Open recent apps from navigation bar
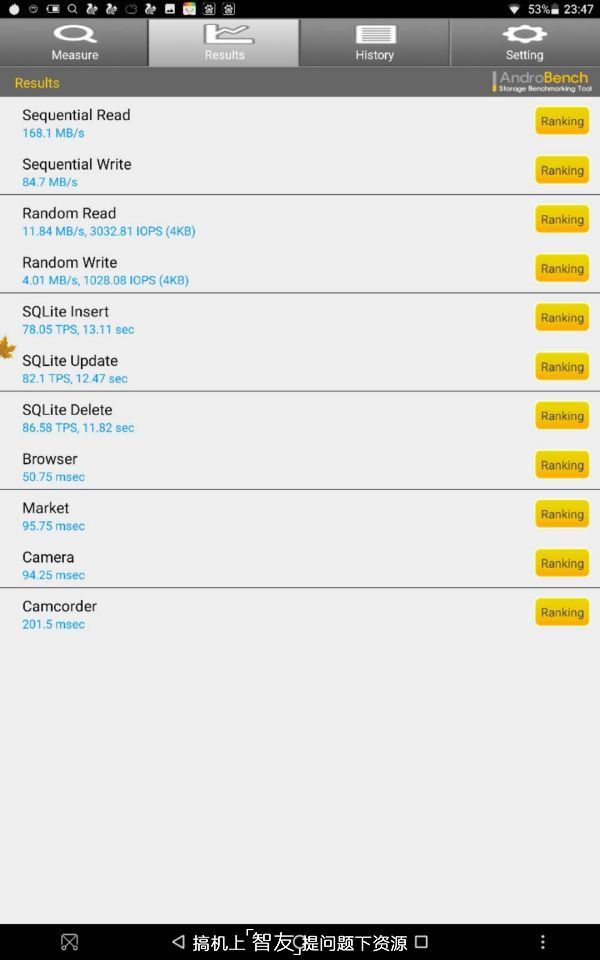The width and height of the screenshot is (600, 960). tap(421, 942)
